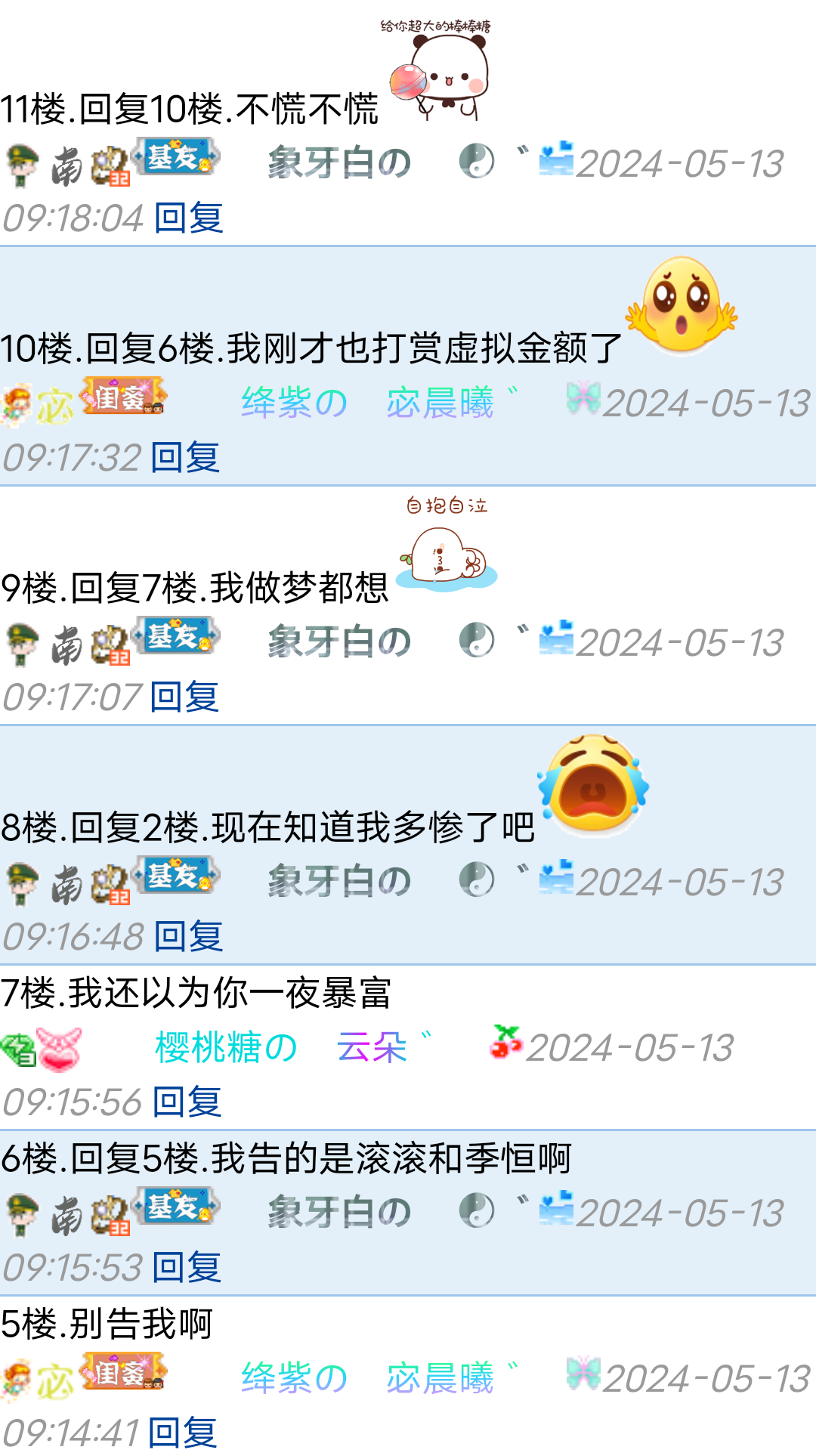Open 绛紫の 宓晨曦 profile on the 5楼 comment

click(366, 1378)
